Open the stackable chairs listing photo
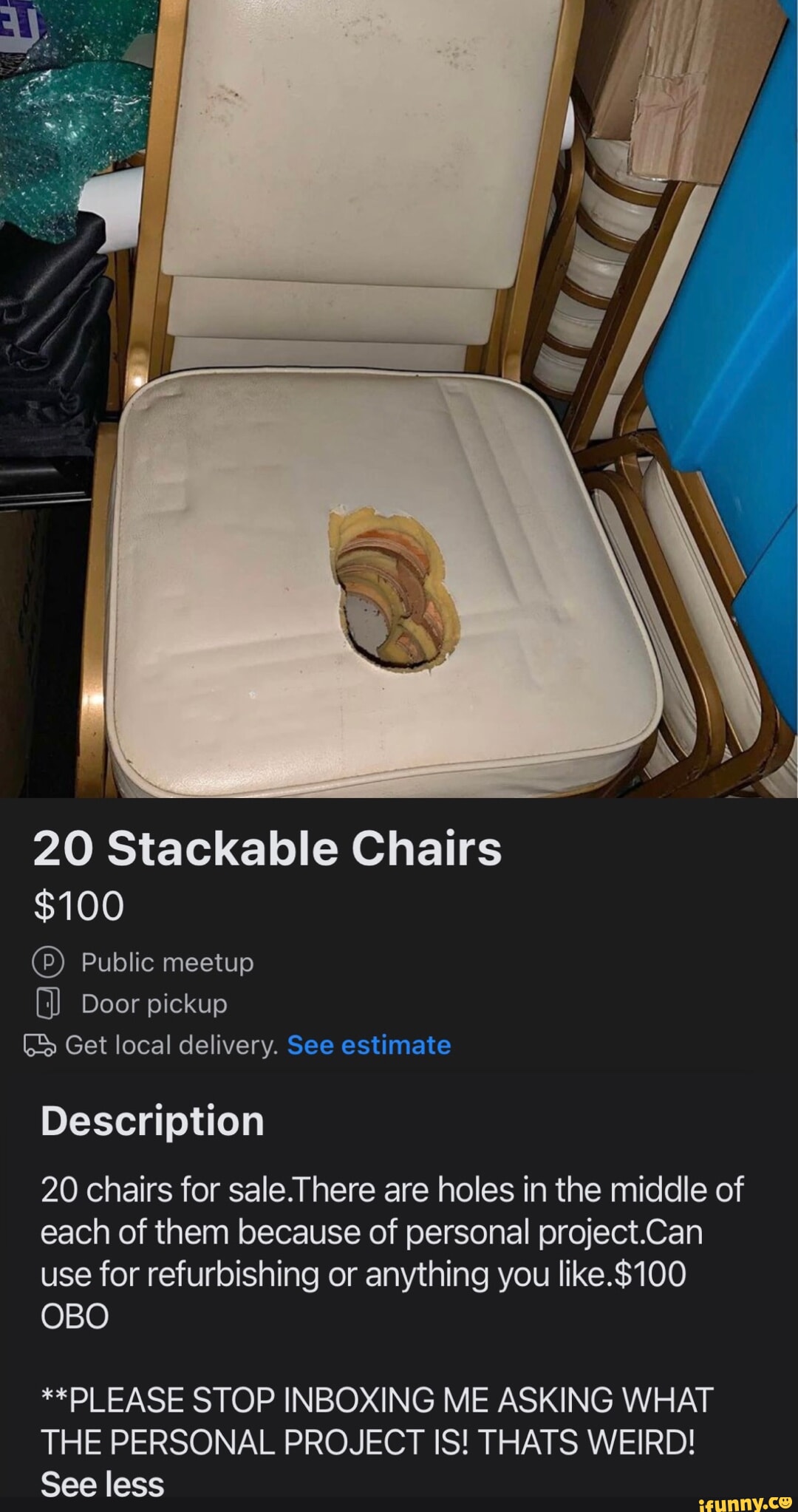This screenshot has height=1512, width=798. [x=399, y=399]
